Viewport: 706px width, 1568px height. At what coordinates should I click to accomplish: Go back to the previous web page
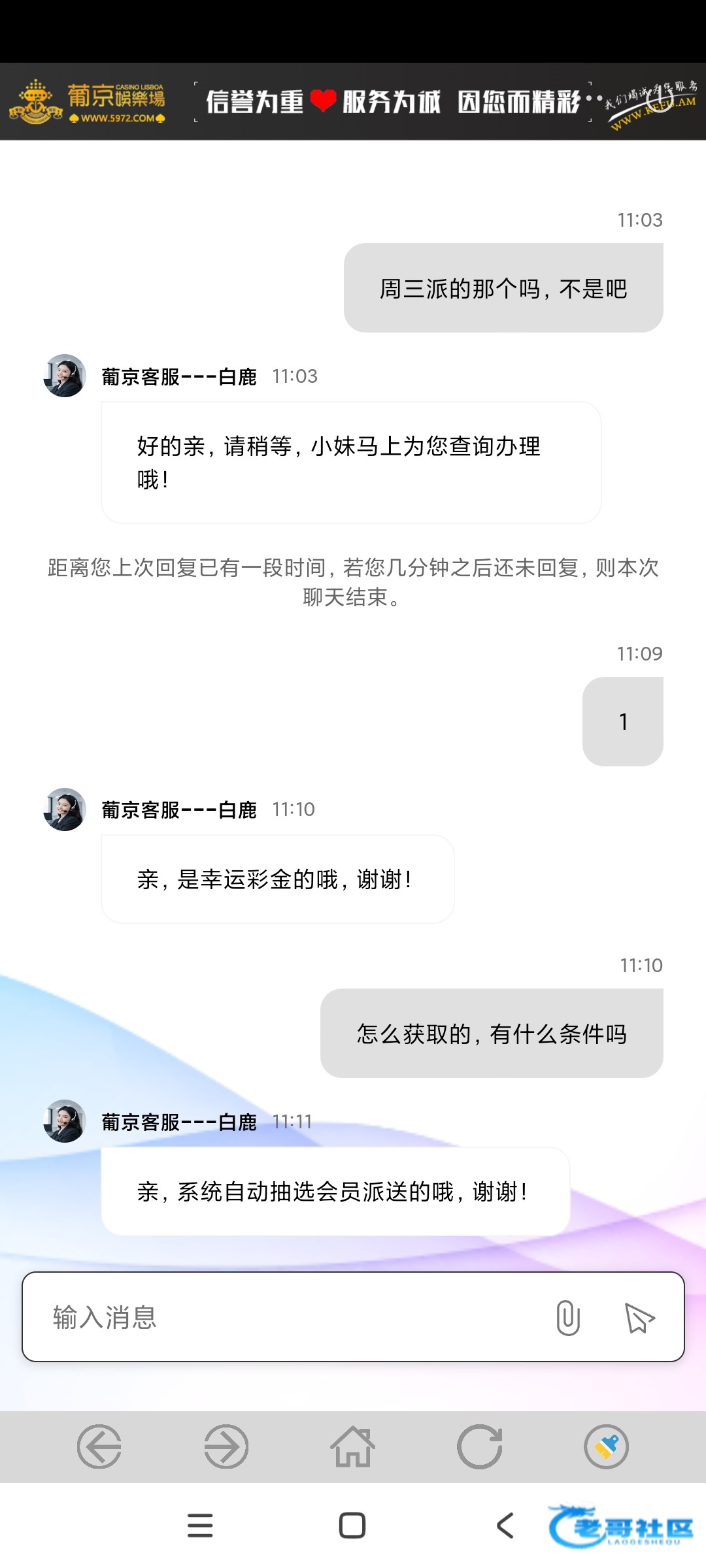99,1446
